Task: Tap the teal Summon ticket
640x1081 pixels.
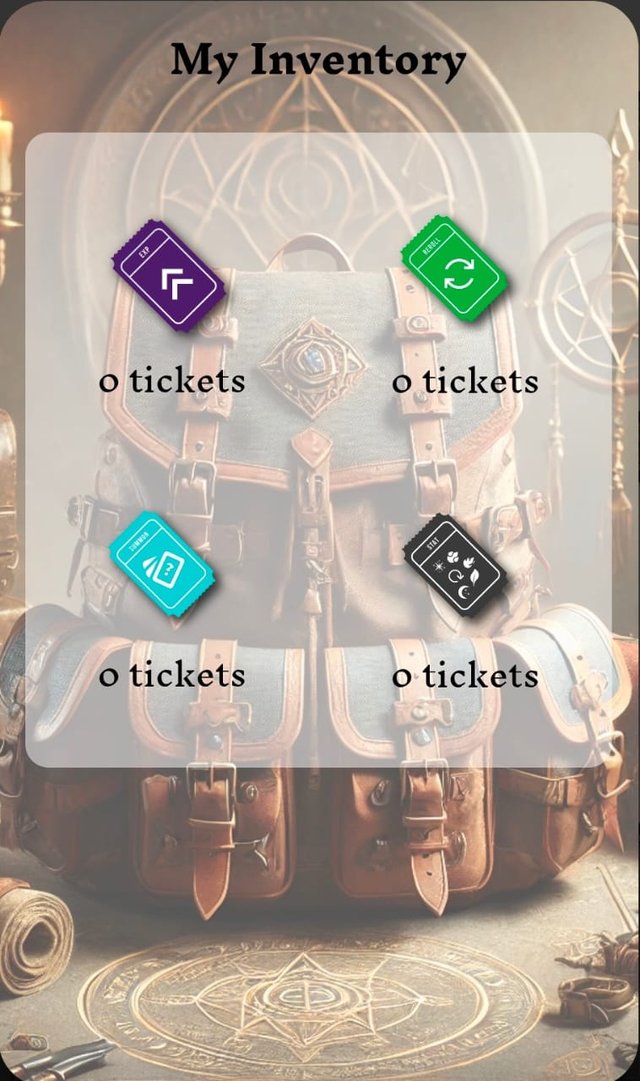Action: point(162,564)
